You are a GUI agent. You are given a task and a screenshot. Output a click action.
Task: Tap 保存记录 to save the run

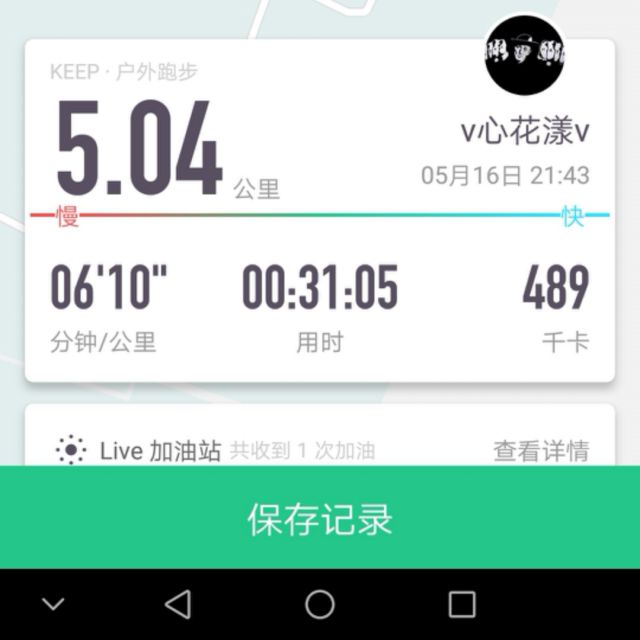[320, 518]
